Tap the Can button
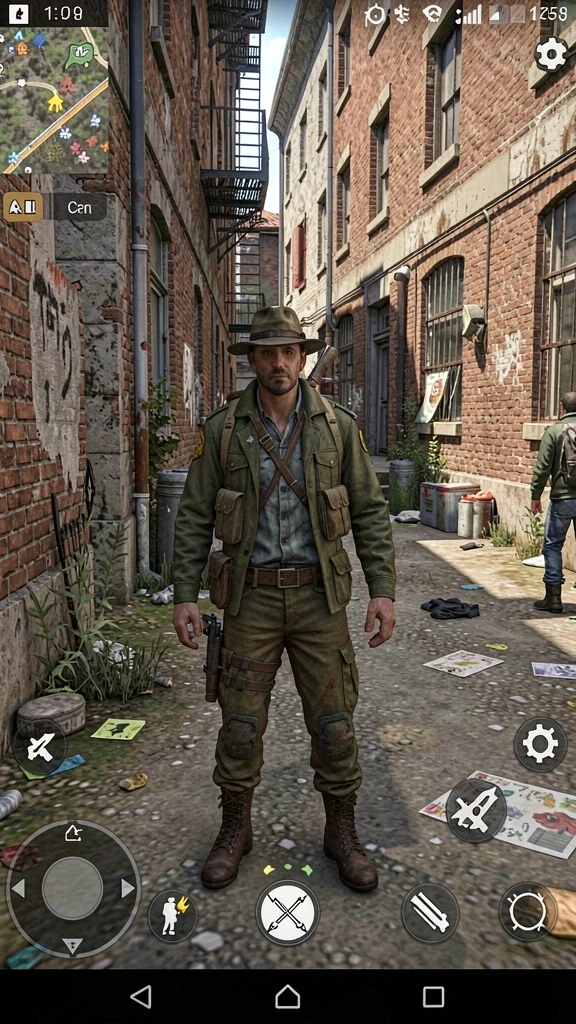576x1024 pixels. pyautogui.click(x=79, y=208)
